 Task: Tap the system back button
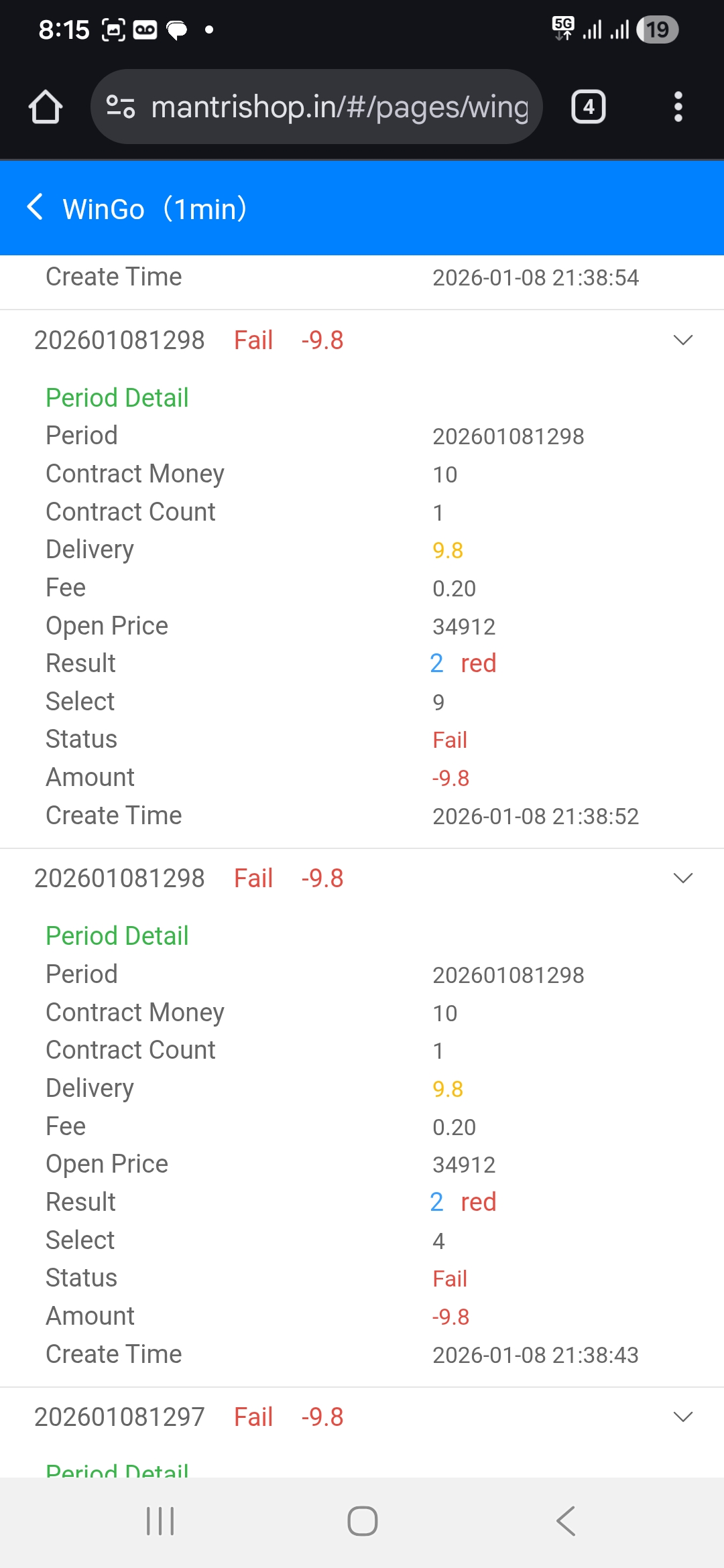565,1521
